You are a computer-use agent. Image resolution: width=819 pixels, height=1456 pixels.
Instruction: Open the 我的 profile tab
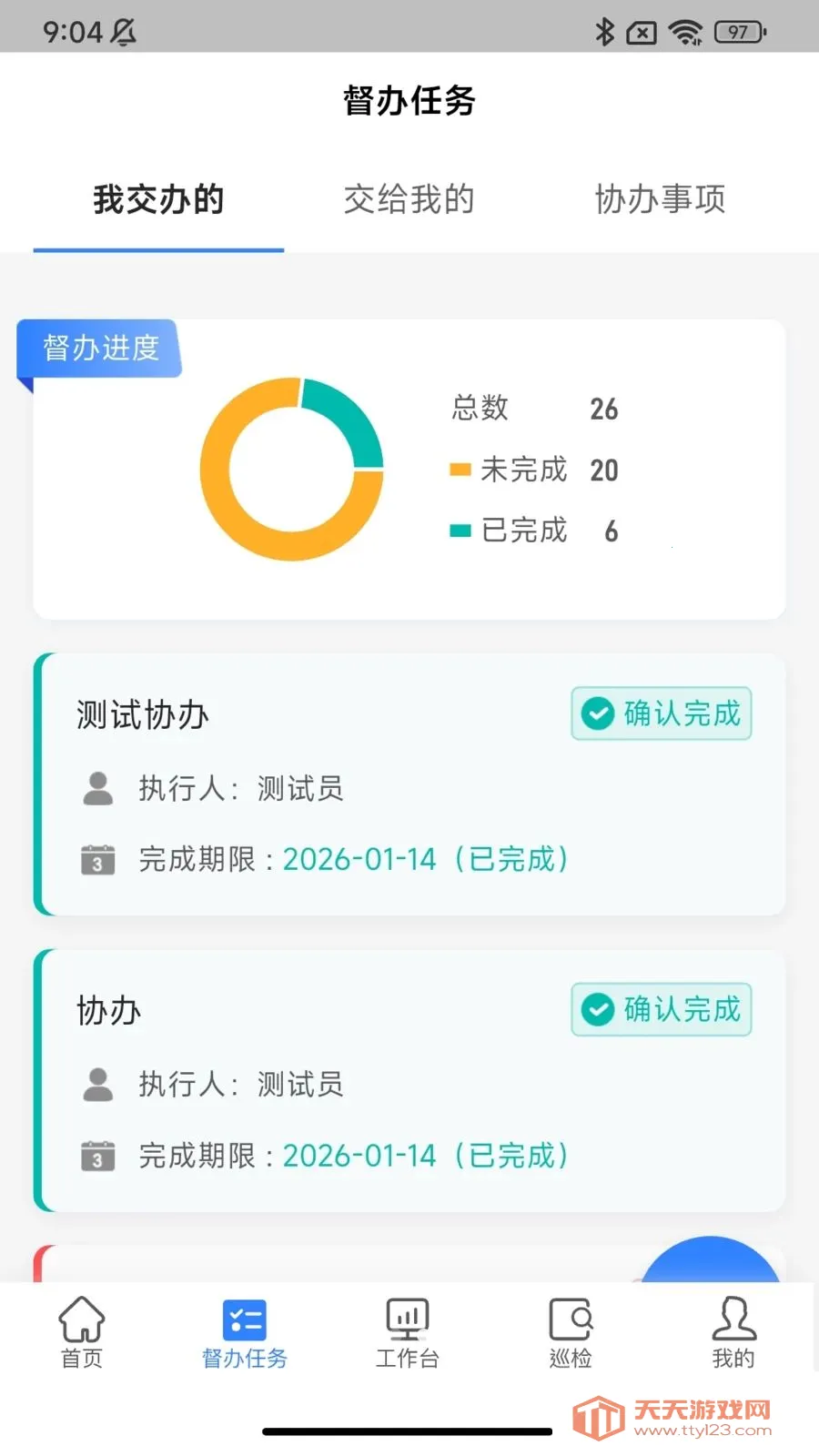click(733, 1332)
